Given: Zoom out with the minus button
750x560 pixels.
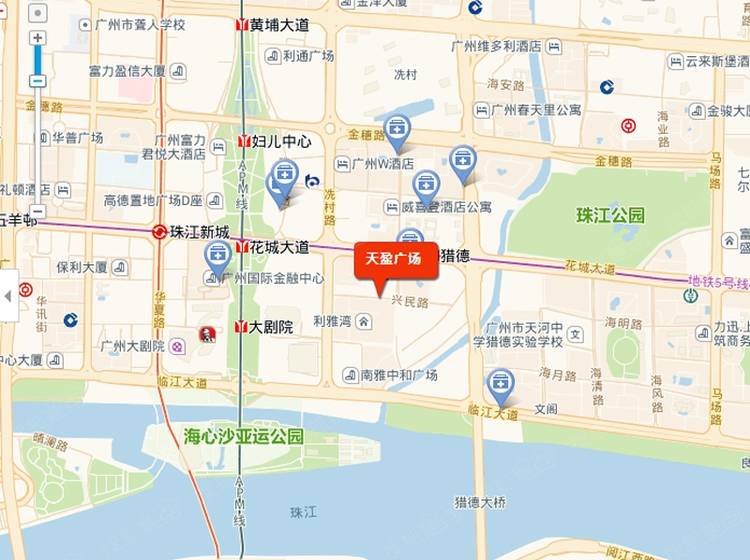Looking at the screenshot, I should 38,211.
